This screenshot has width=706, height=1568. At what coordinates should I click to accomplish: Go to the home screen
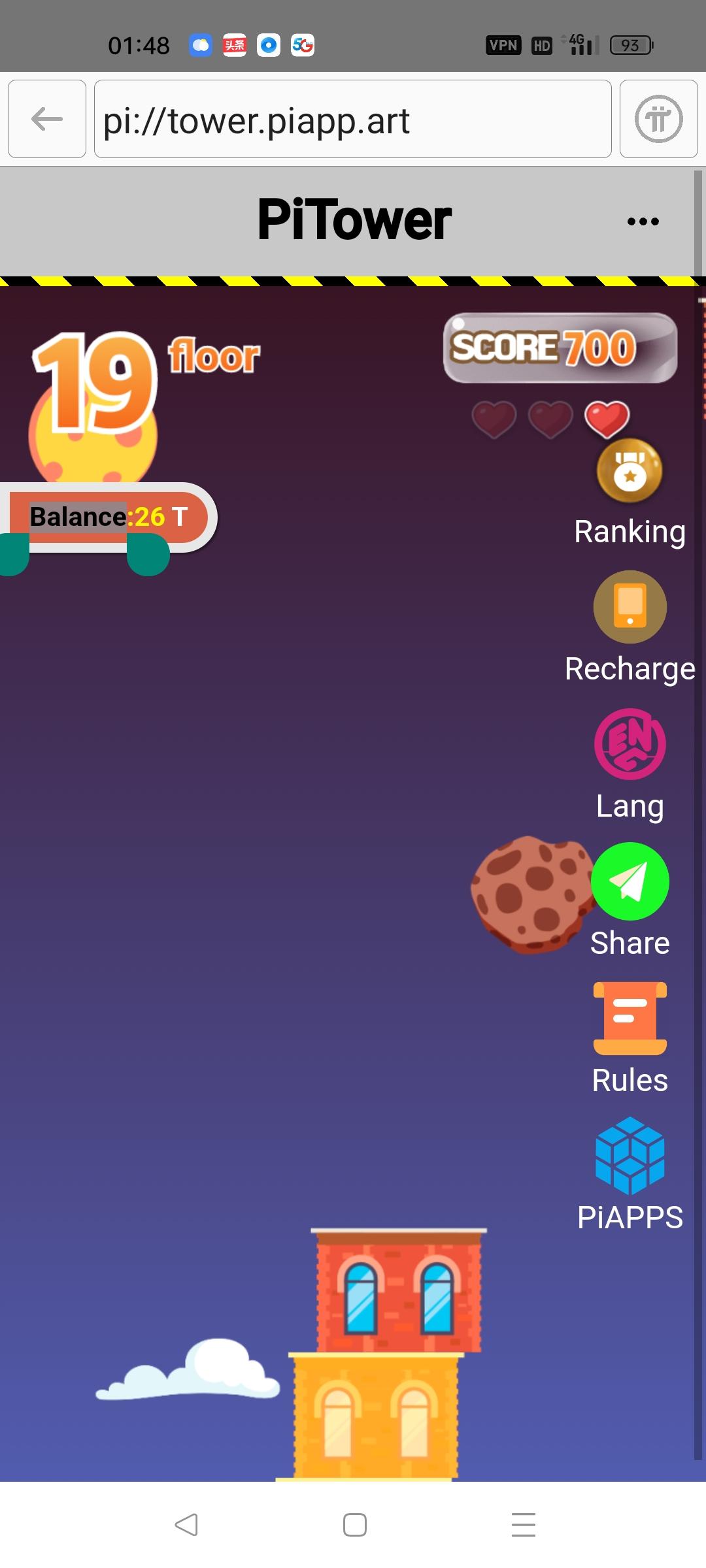pyautogui.click(x=354, y=1525)
